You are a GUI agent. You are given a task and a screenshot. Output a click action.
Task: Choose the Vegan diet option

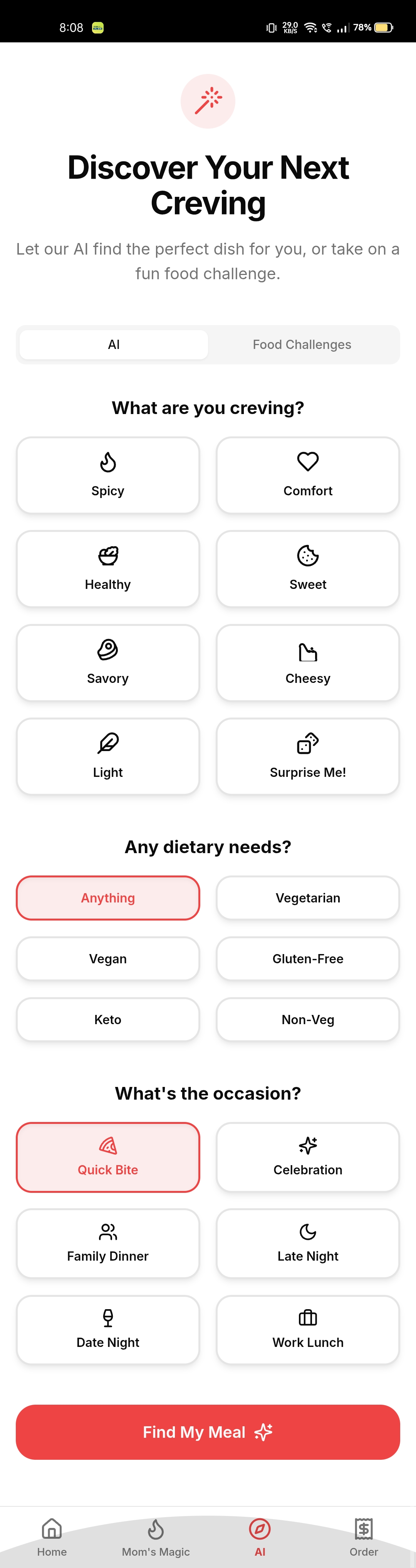(108, 959)
